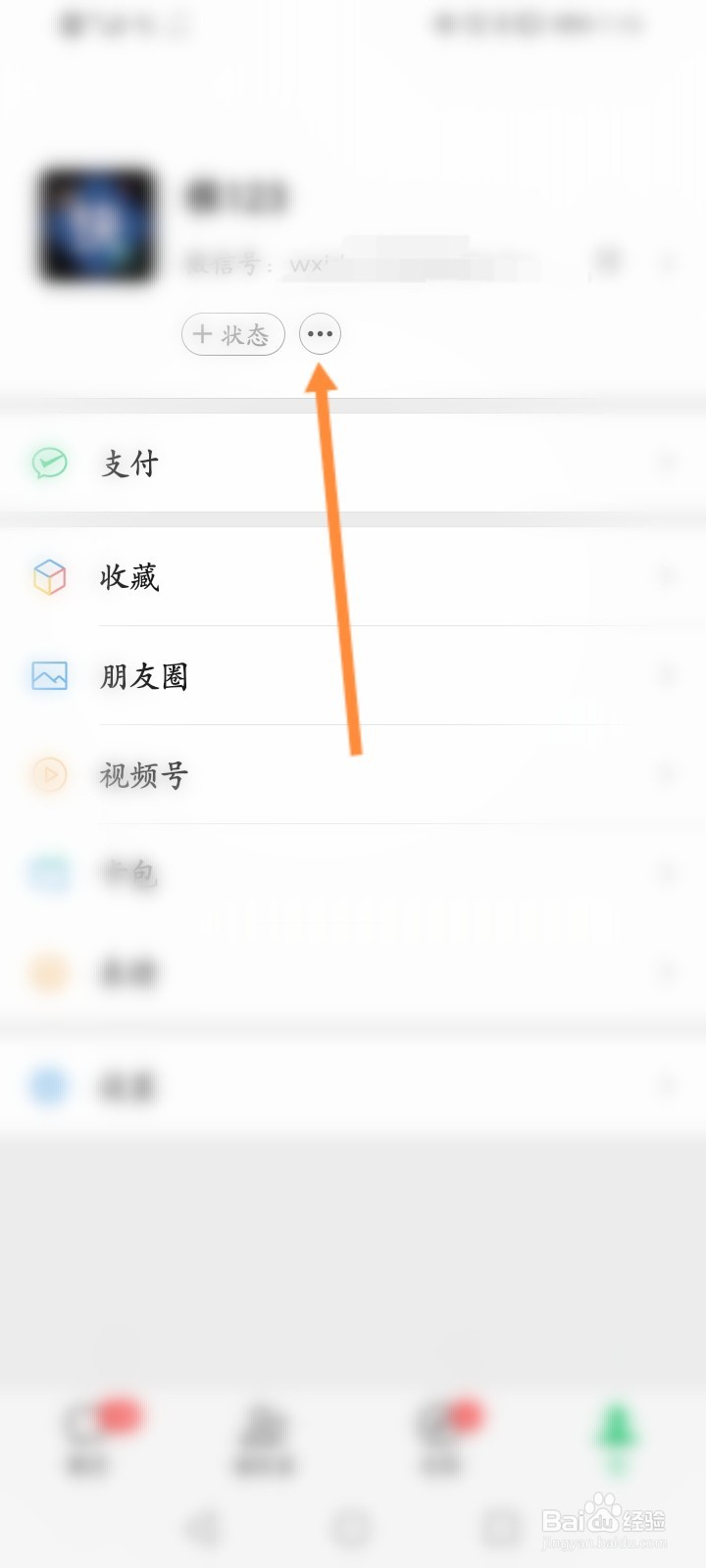
Task: Open the circular "..." more options button
Action: [x=321, y=334]
